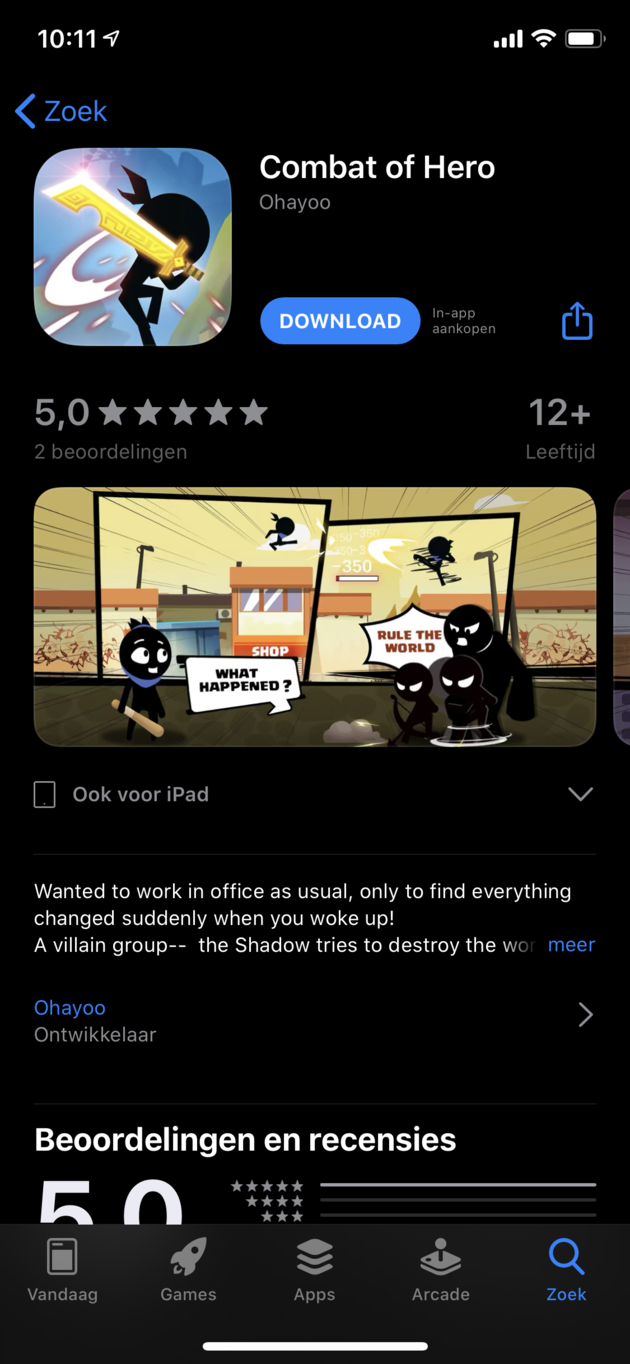Switch to the Vandaag tab

click(x=62, y=1270)
